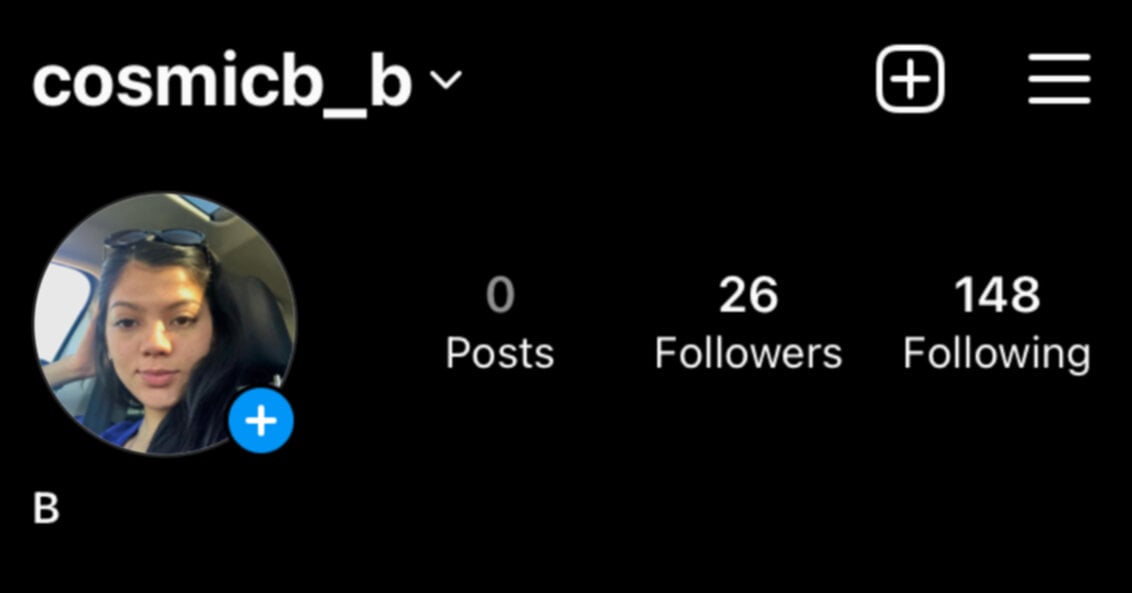Open the hamburger menu
The image size is (1132, 593).
1059,79
